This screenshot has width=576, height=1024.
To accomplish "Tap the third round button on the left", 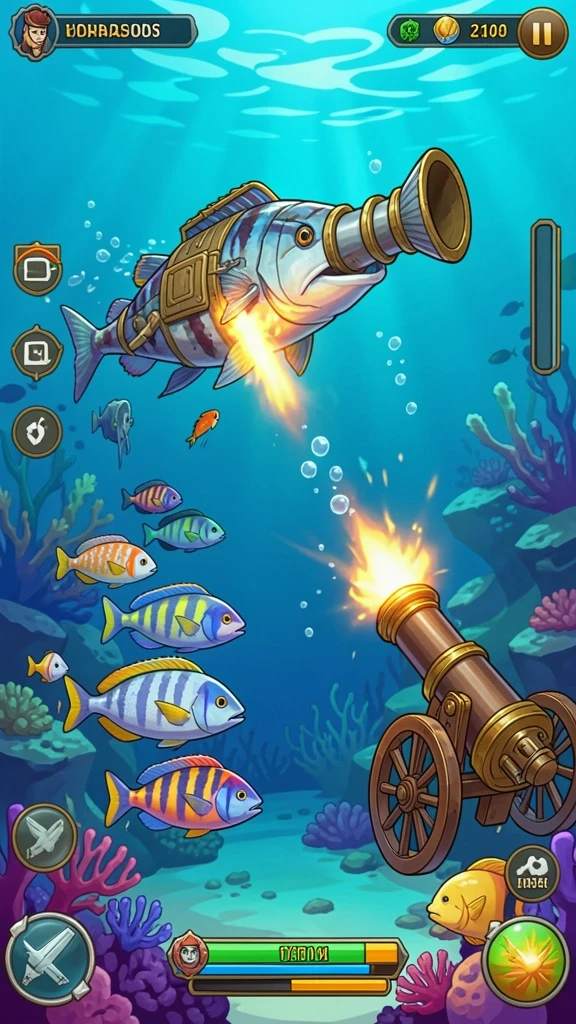I will click(x=37, y=432).
